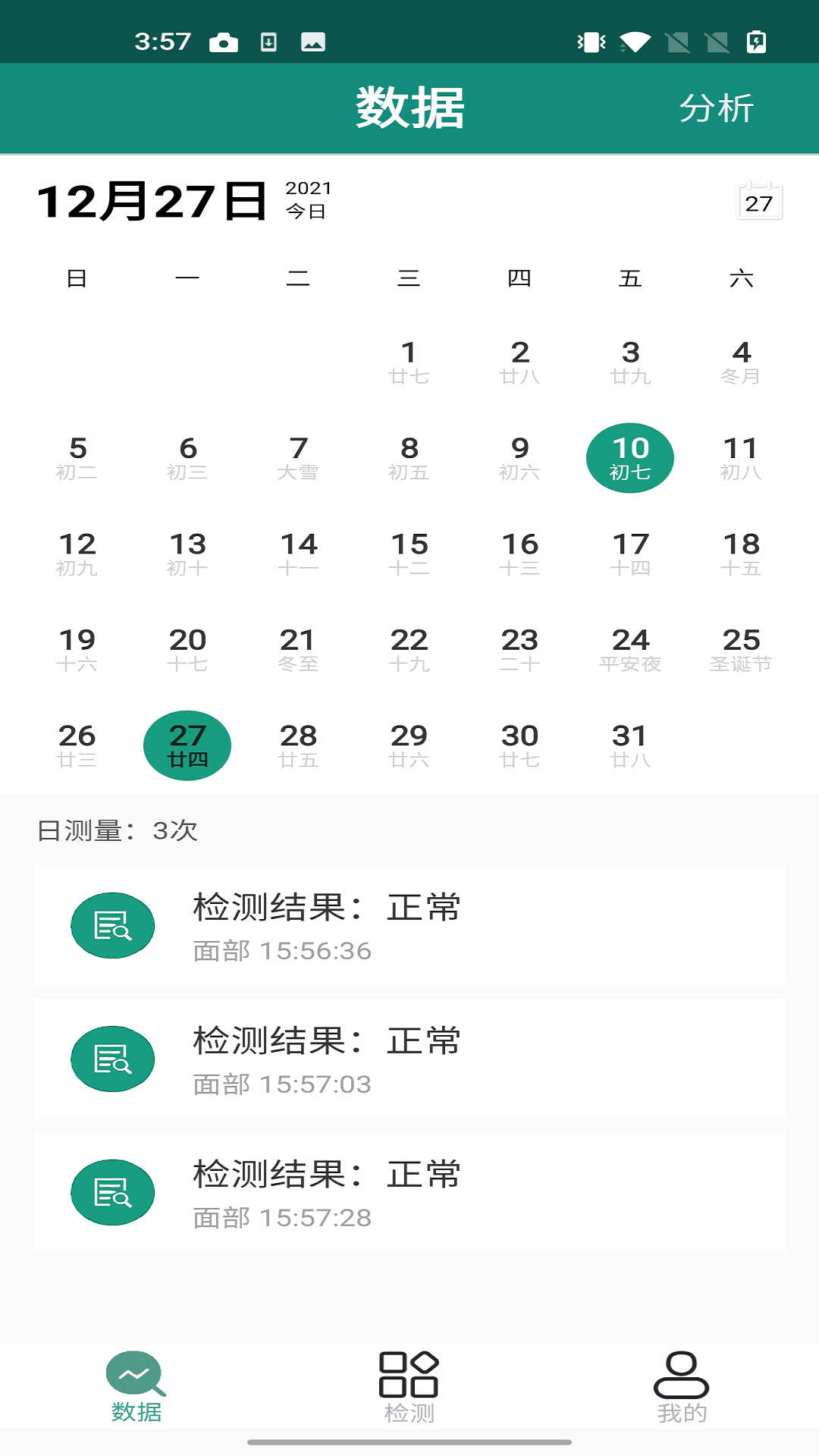Open the 分析 analysis page
Viewport: 819px width, 1456px height.
(717, 108)
